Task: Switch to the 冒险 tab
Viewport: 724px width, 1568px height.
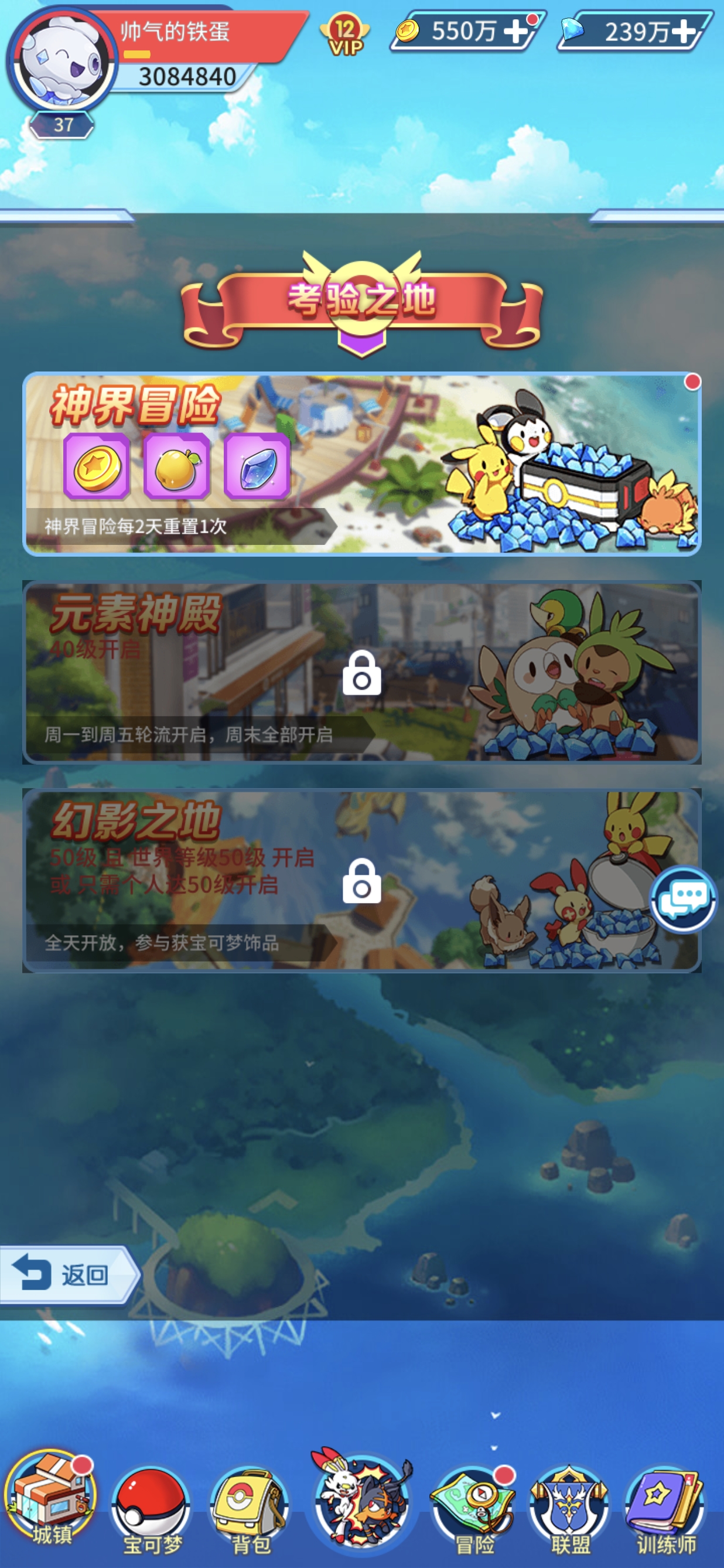Action: pos(474,1507)
